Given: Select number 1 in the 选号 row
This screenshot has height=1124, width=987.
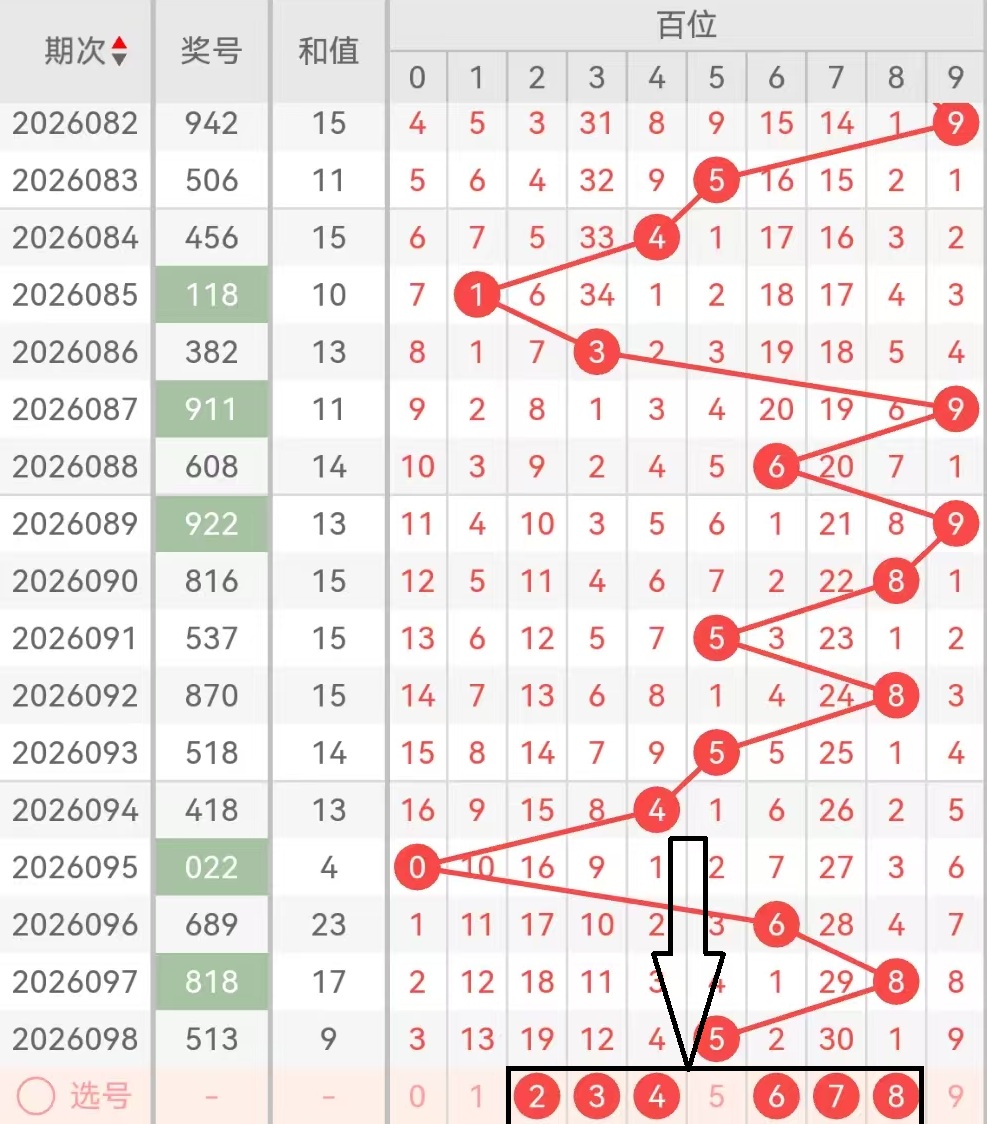Looking at the screenshot, I should (x=477, y=1097).
